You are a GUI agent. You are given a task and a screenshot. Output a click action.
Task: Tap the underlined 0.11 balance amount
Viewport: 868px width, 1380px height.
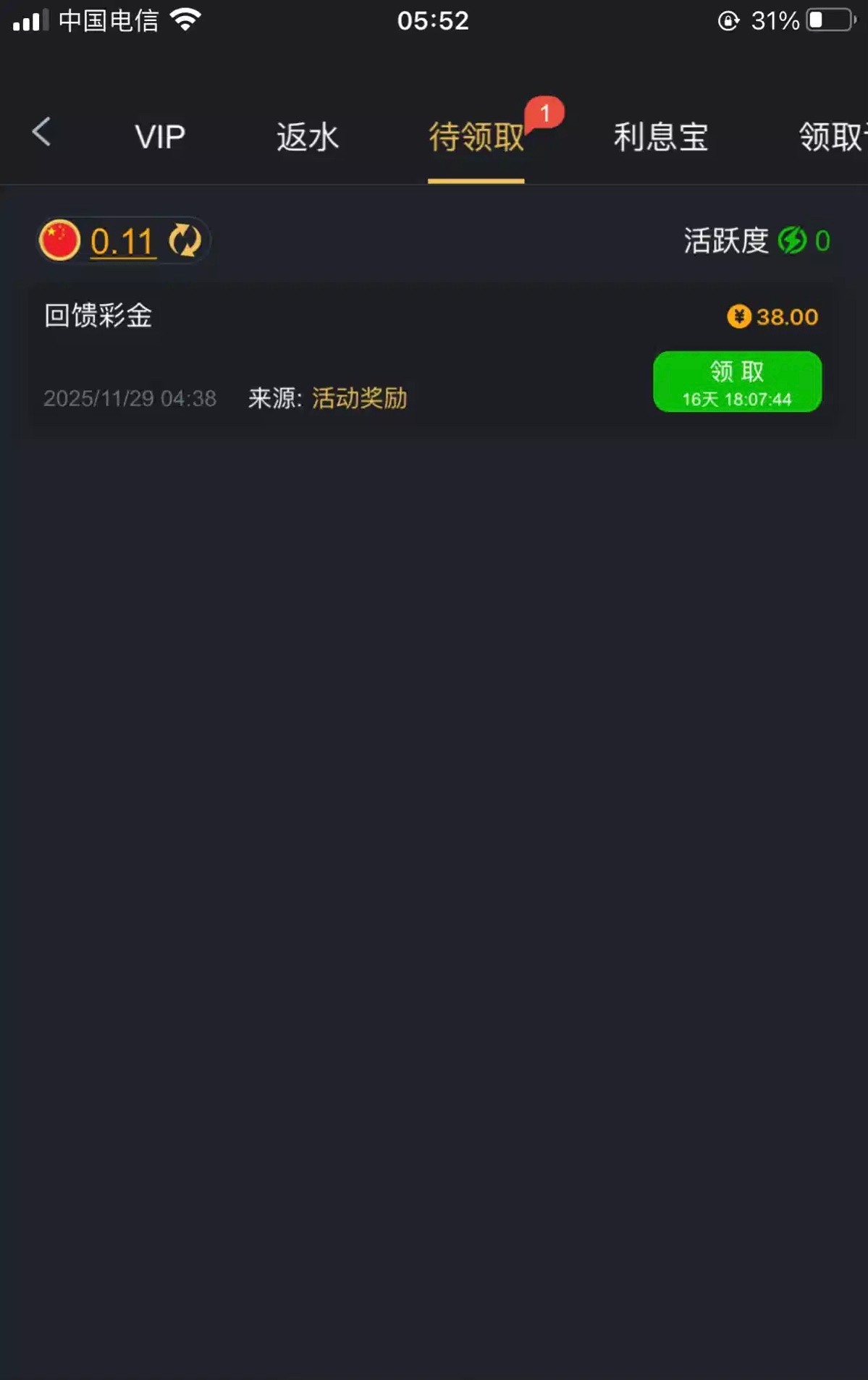pyautogui.click(x=122, y=241)
